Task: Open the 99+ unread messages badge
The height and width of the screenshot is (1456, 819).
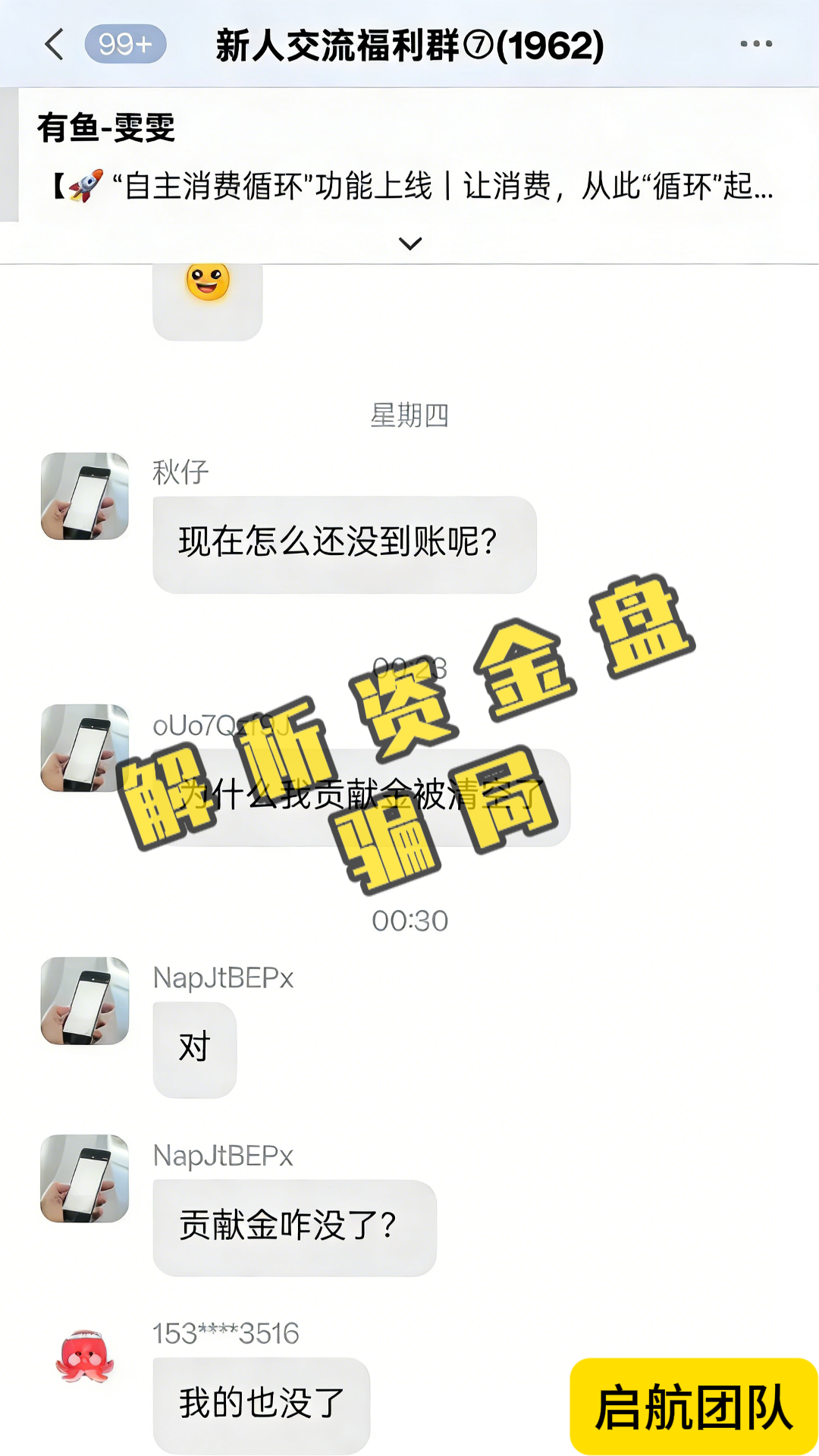Action: click(124, 43)
